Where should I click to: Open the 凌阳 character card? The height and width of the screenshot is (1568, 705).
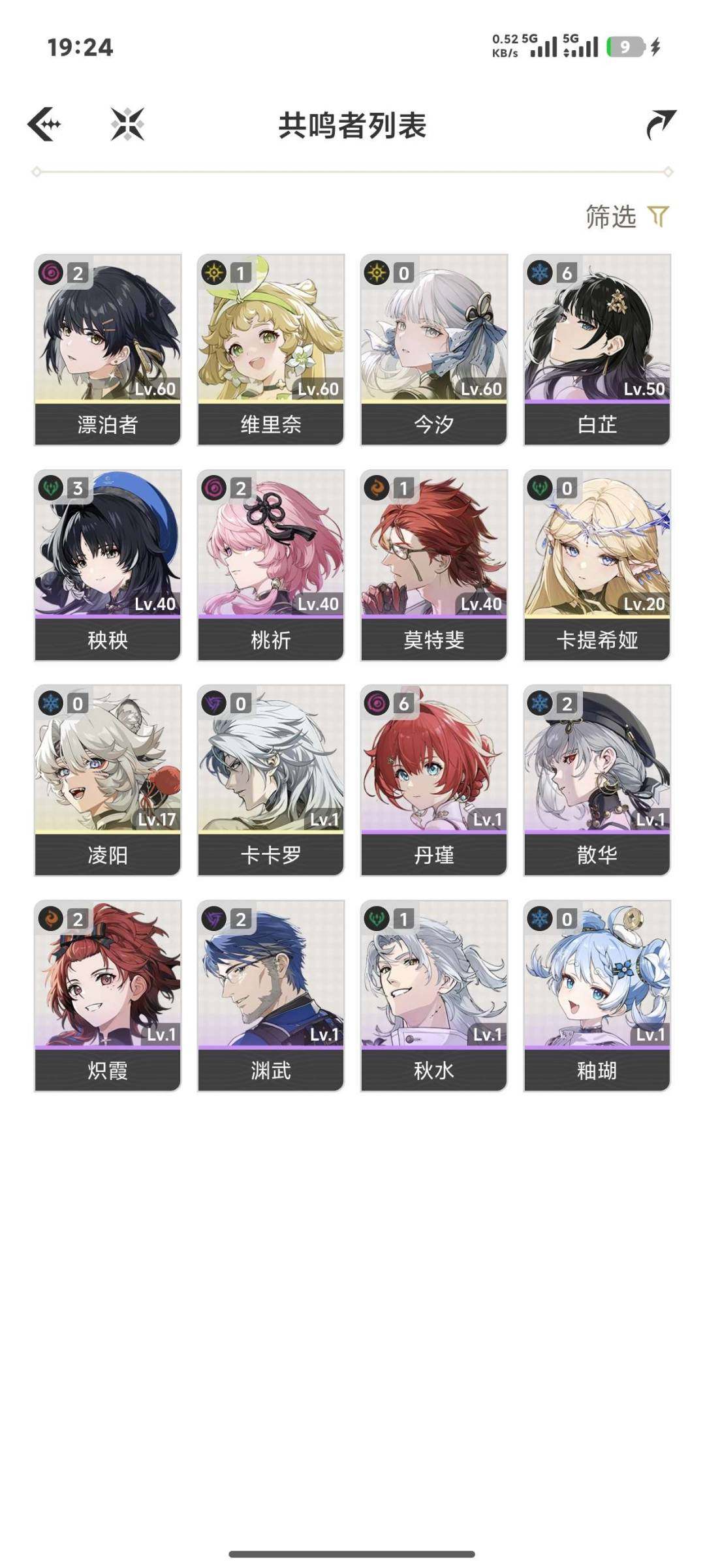coord(108,780)
